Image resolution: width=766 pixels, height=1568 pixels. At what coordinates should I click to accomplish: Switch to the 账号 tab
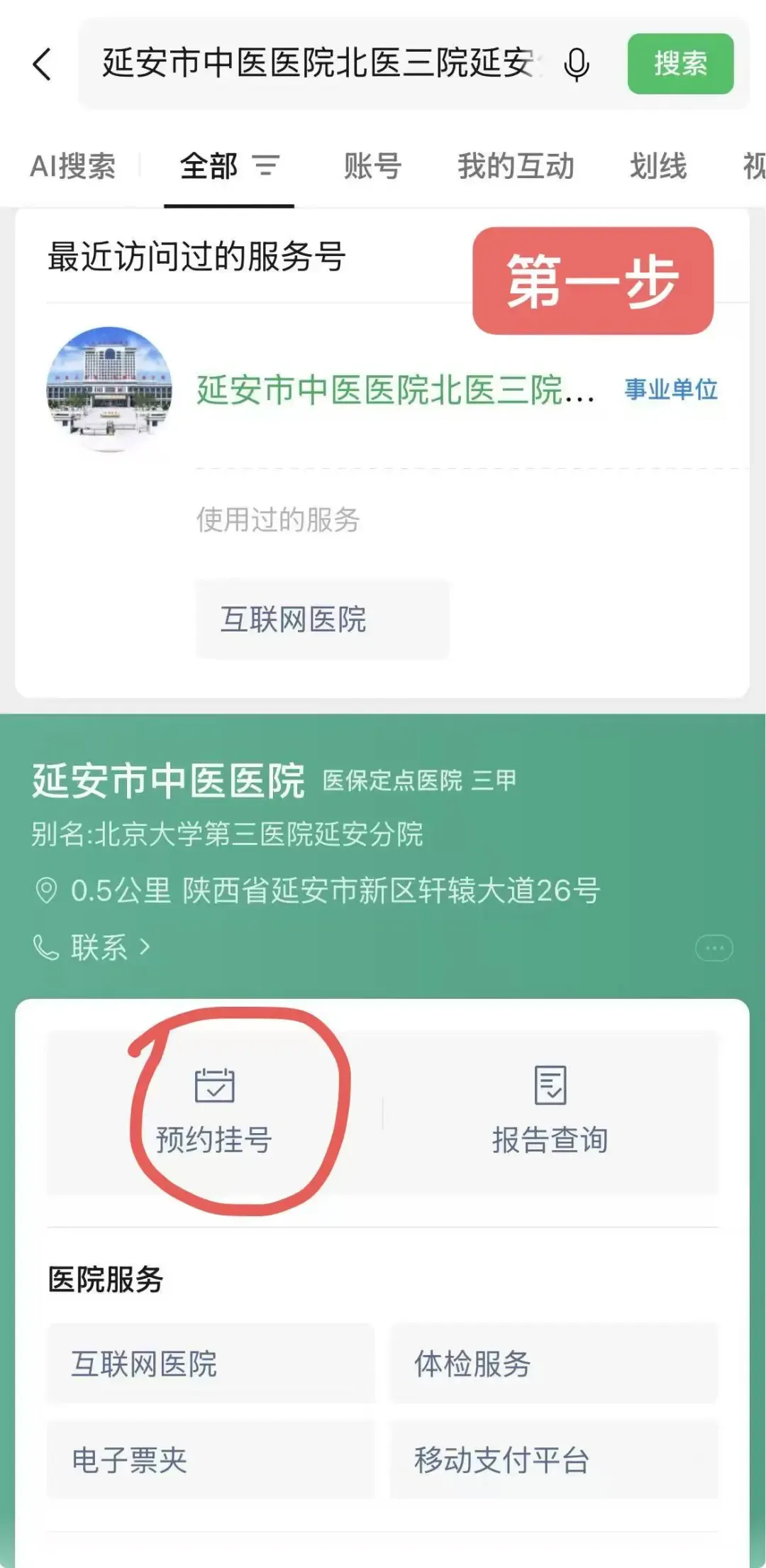[x=372, y=167]
